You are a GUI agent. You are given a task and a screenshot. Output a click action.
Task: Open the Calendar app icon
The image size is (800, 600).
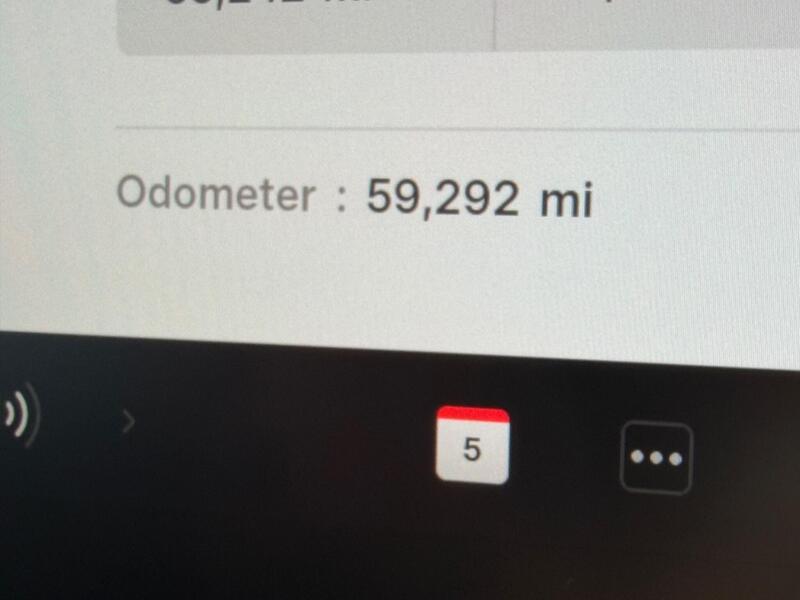click(472, 447)
